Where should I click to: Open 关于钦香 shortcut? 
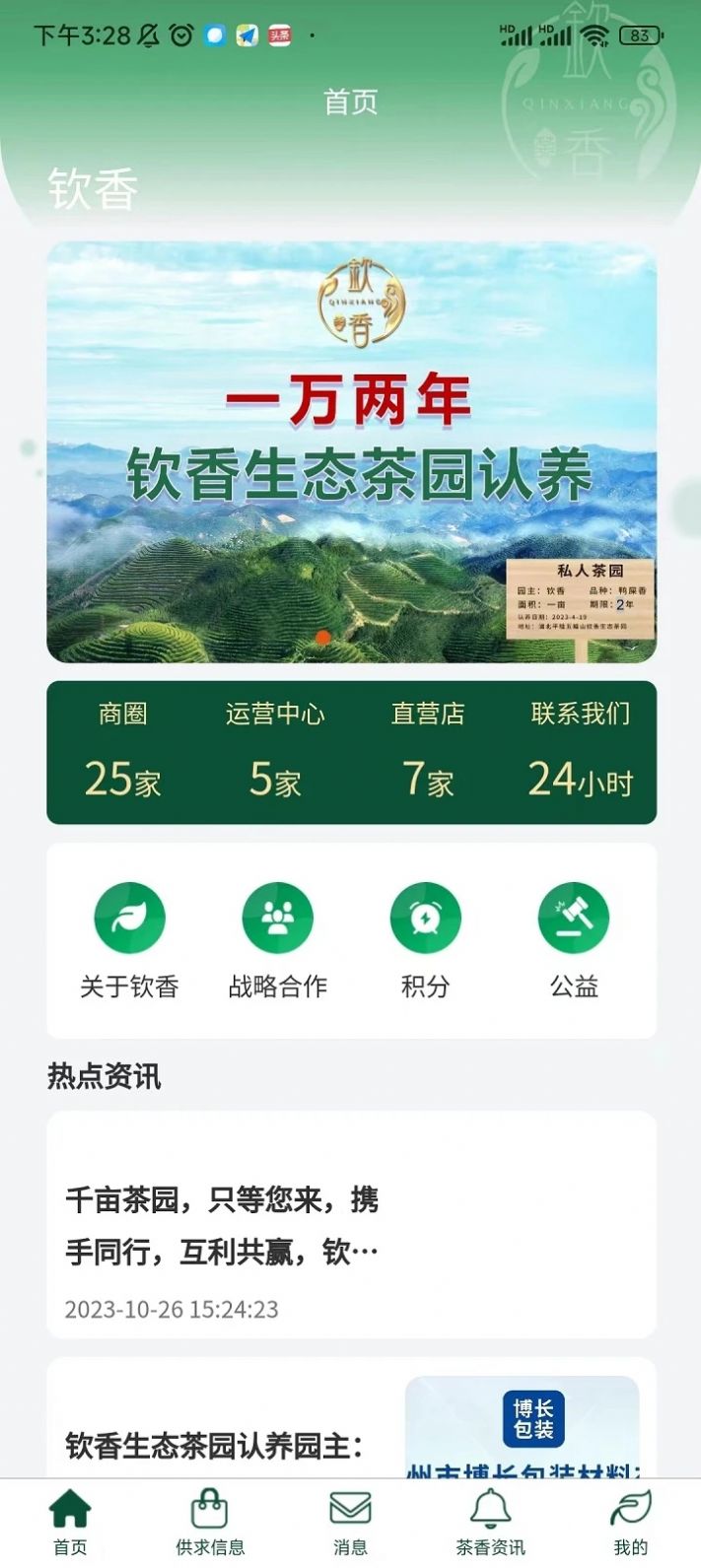point(129,938)
